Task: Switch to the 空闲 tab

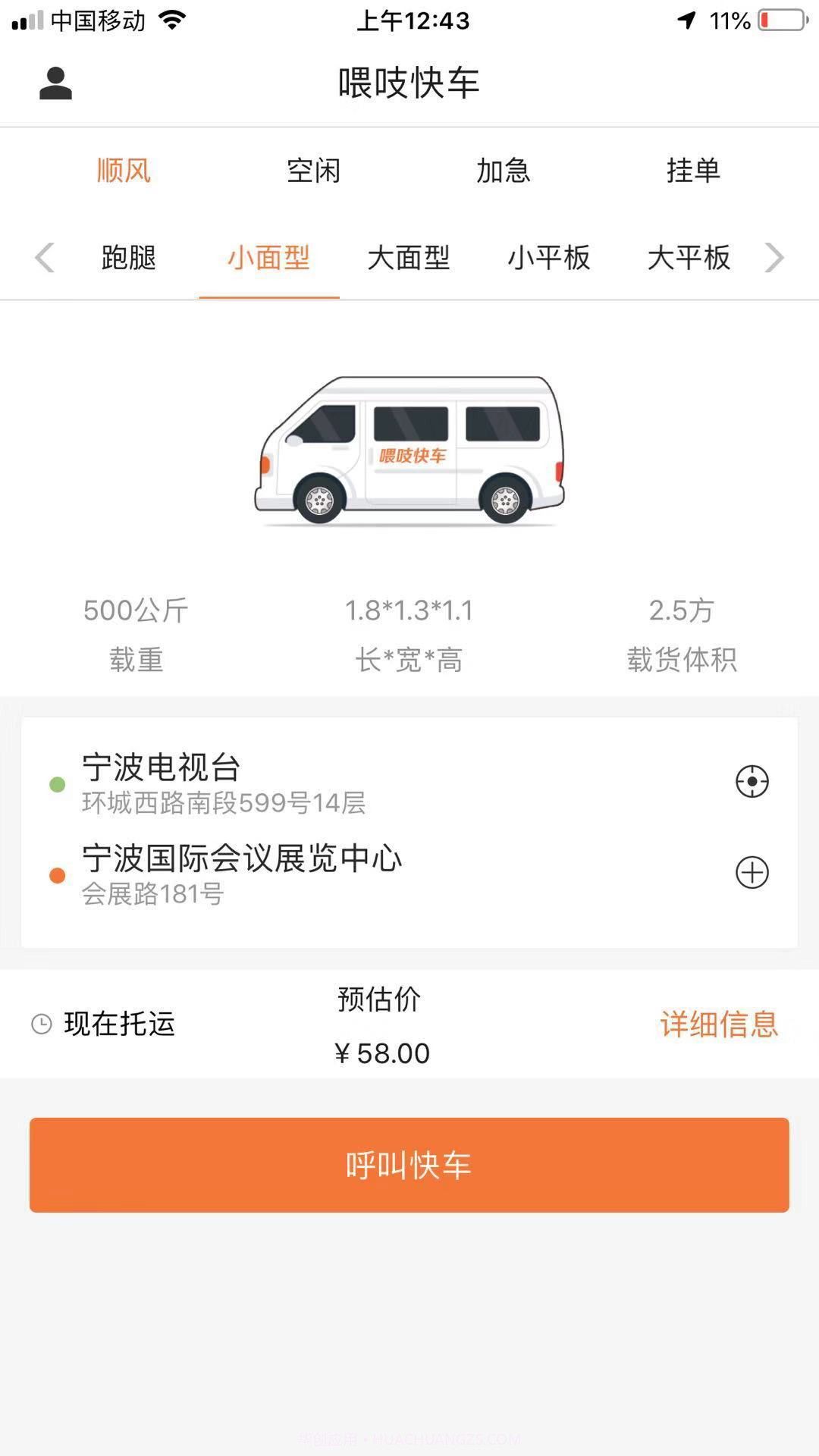Action: 314,171
